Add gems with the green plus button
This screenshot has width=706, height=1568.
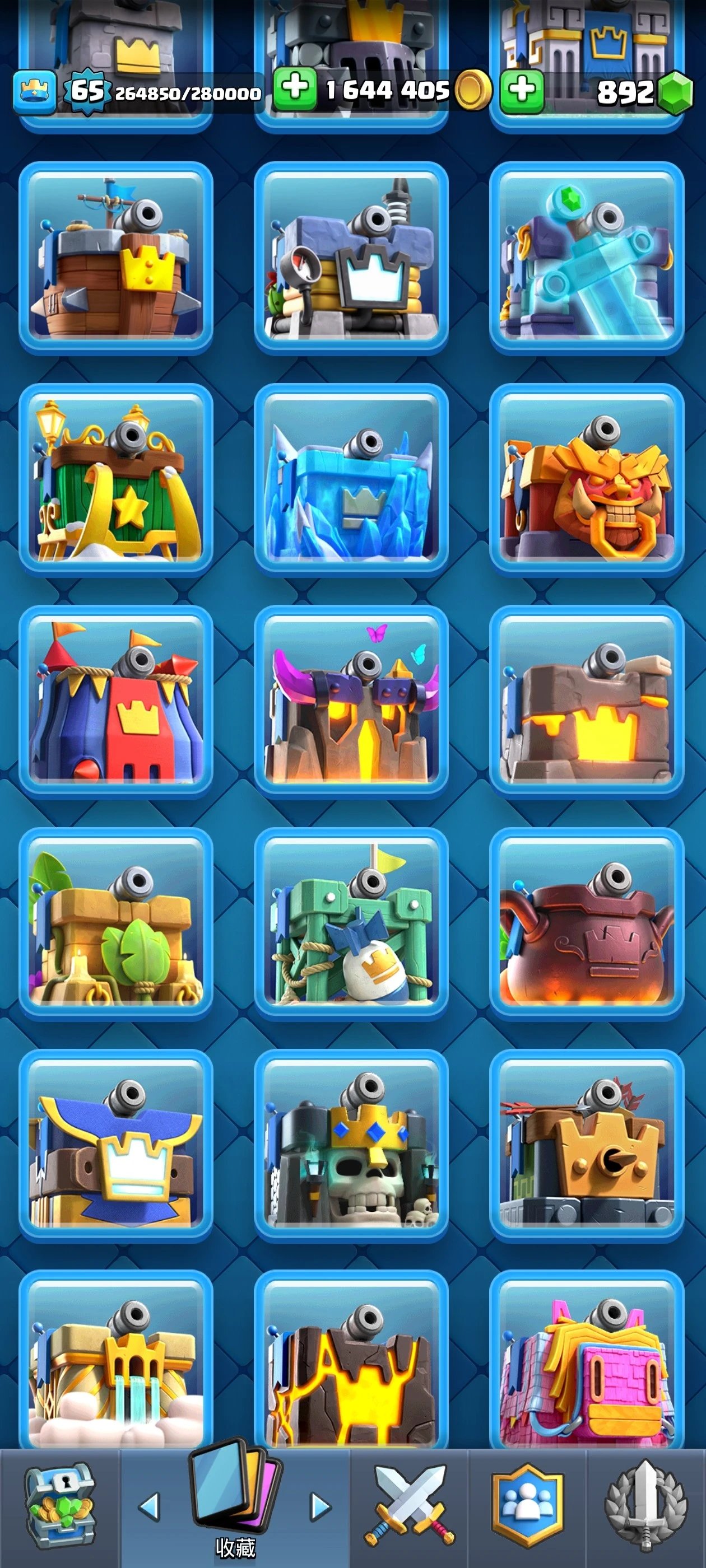(x=522, y=91)
